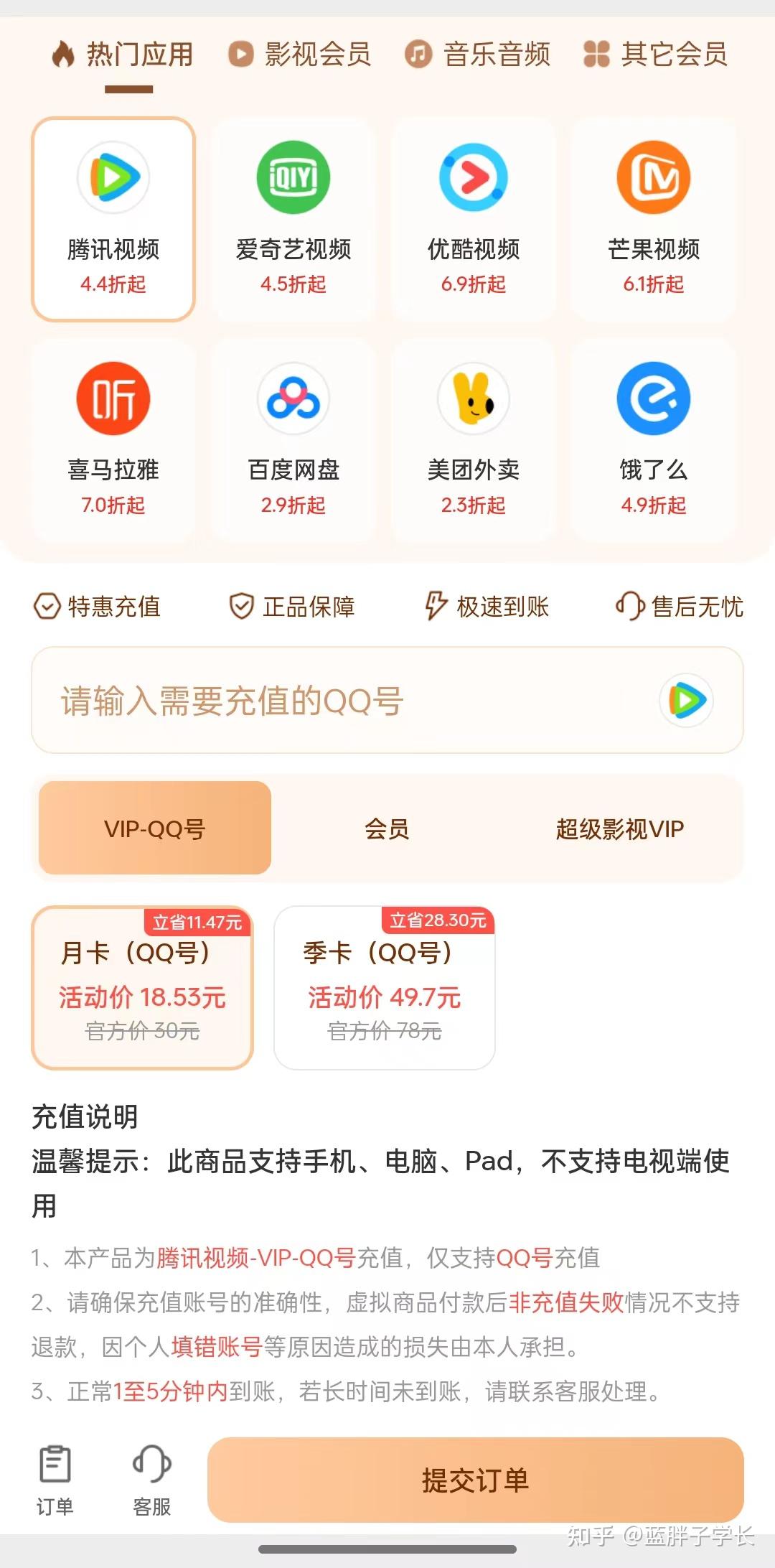The image size is (775, 1568).
Task: Switch to the 会员 membership type
Action: click(x=387, y=829)
